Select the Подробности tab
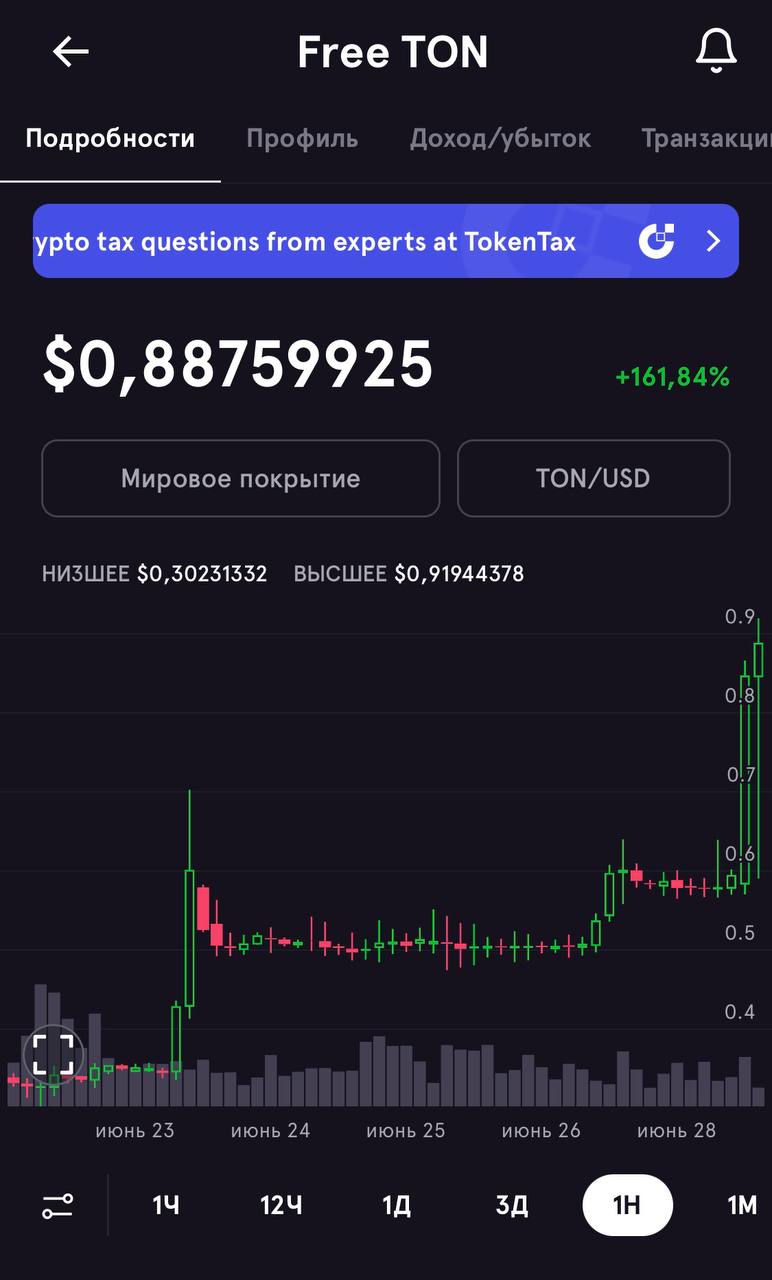This screenshot has width=772, height=1280. pos(110,138)
